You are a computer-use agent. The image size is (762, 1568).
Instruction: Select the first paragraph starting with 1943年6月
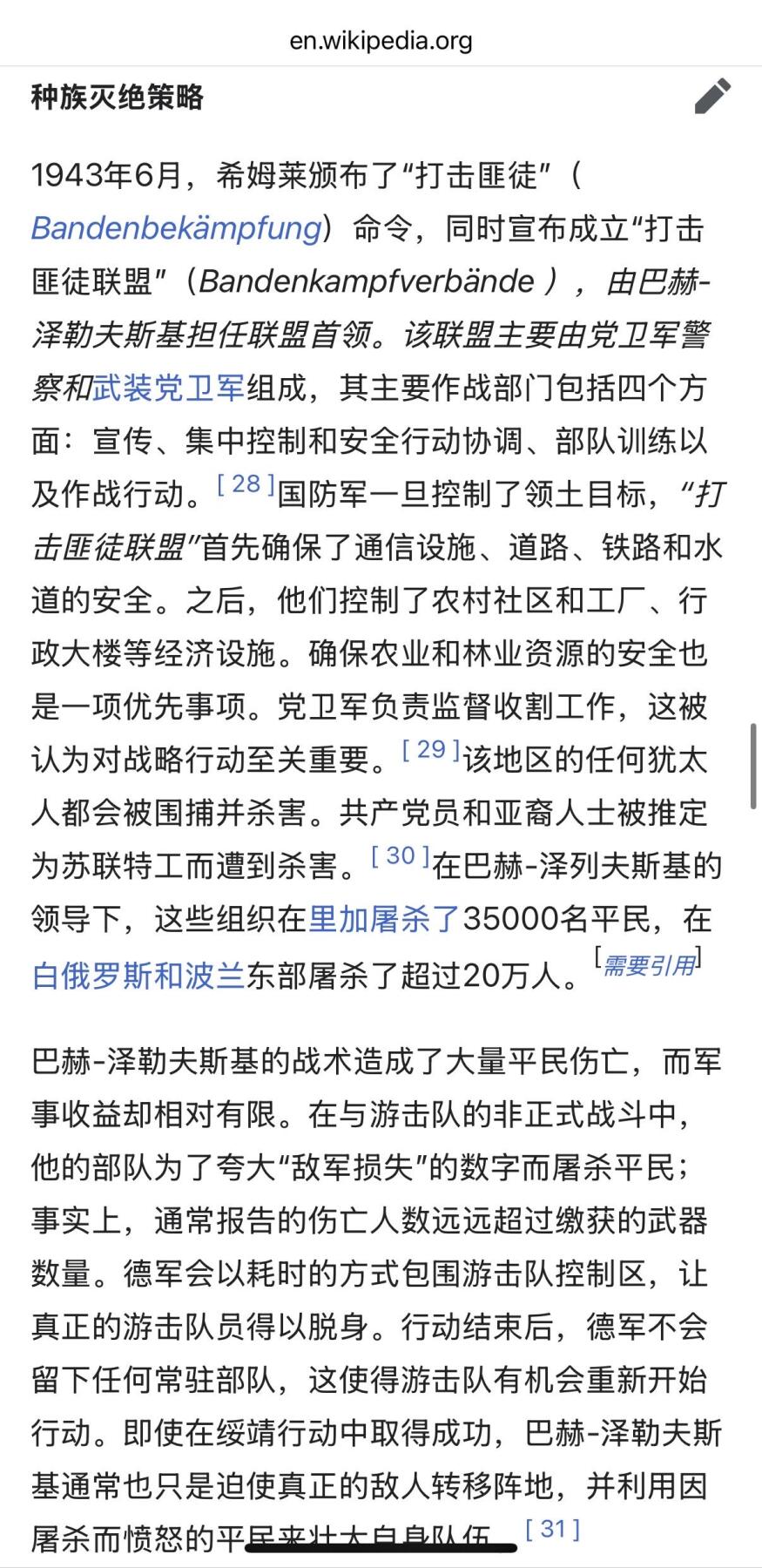(x=261, y=174)
